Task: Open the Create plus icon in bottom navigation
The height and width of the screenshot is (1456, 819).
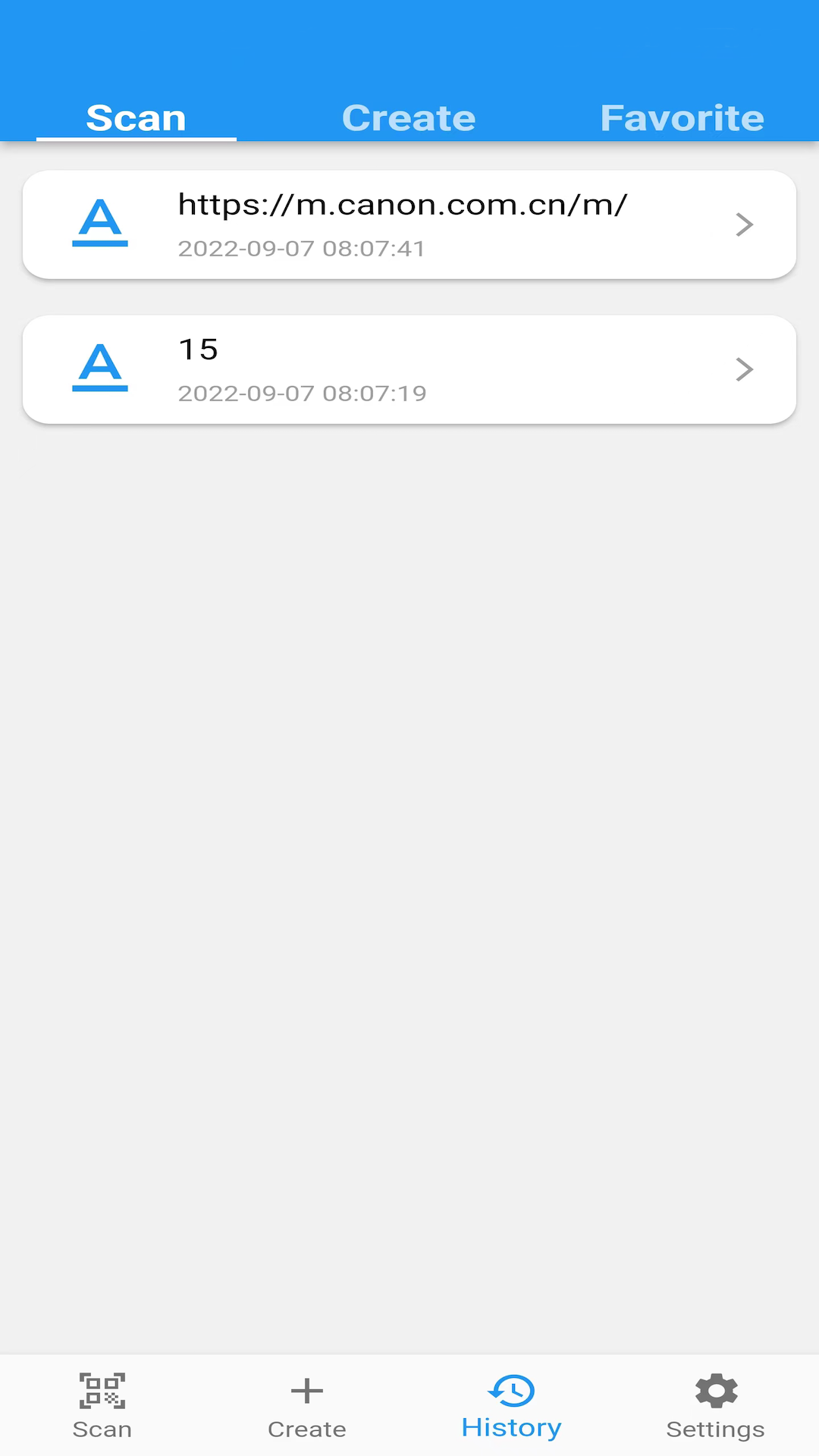Action: click(306, 1392)
